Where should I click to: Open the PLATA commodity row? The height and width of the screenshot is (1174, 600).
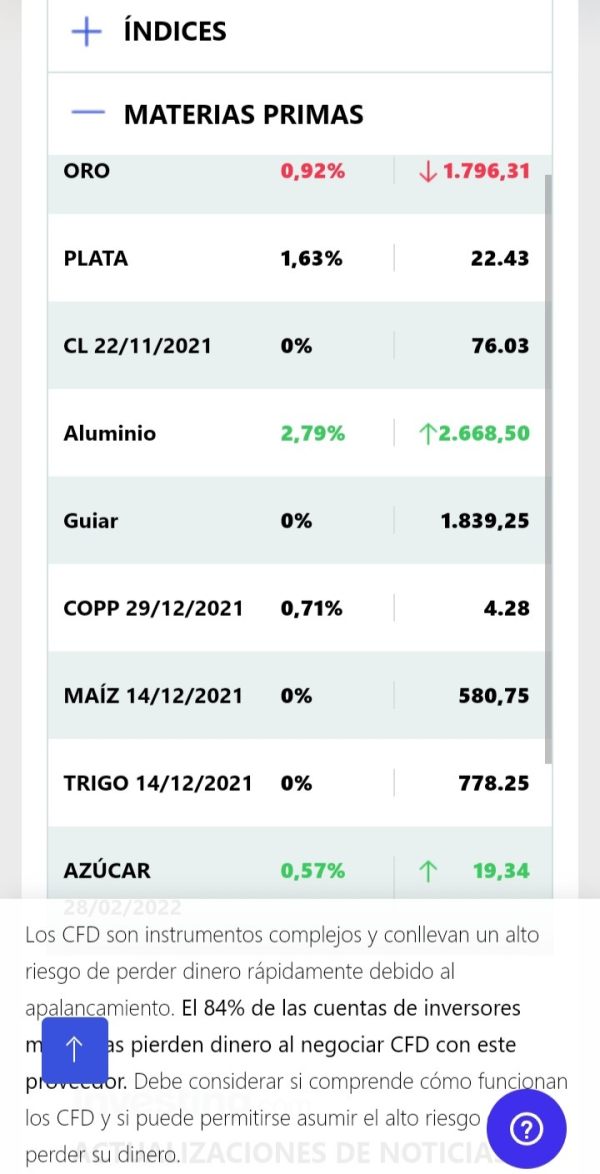click(x=297, y=258)
